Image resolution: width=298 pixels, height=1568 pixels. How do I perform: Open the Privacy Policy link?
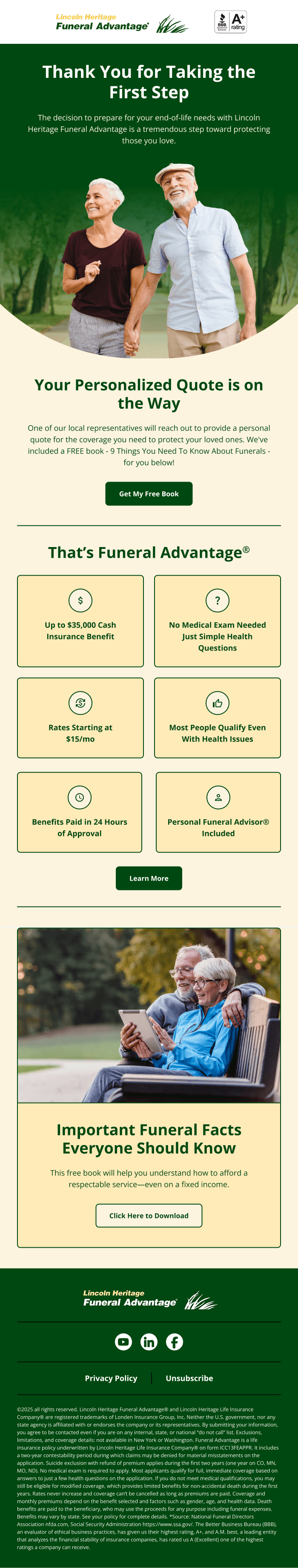pos(111,1378)
